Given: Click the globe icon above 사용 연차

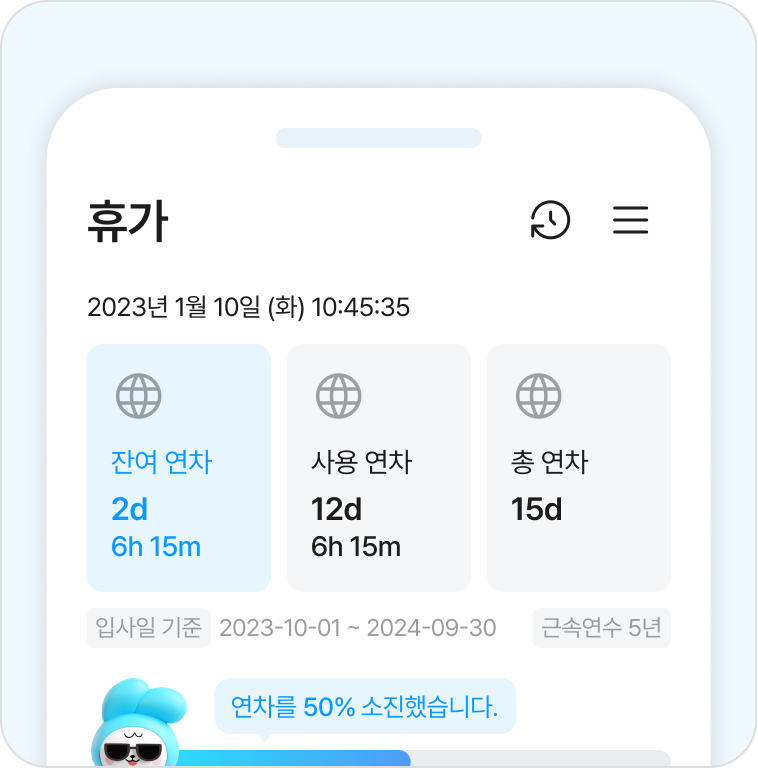Looking at the screenshot, I should [x=337, y=394].
